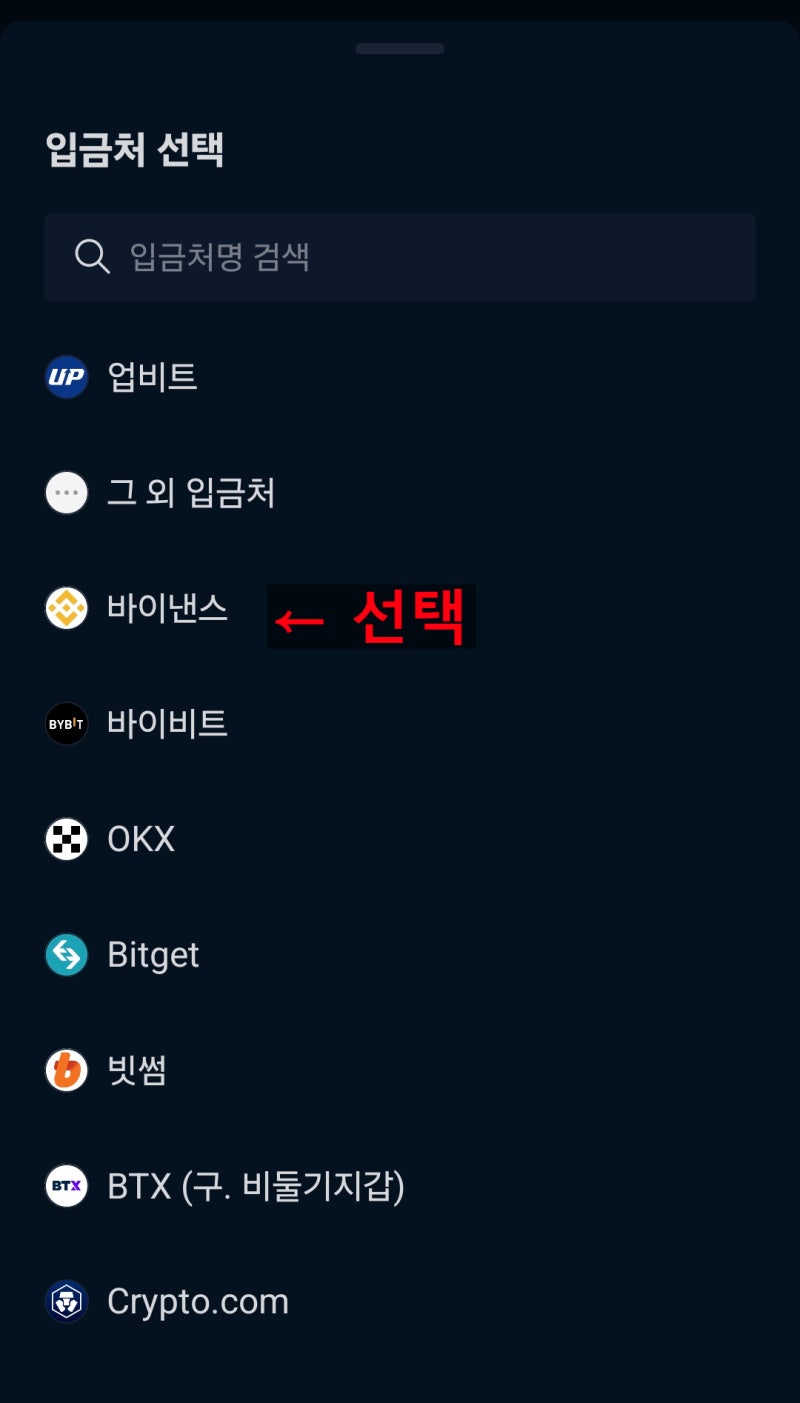This screenshot has width=800, height=1403.
Task: Select Crypto.com at the list bottom
Action: point(197,1301)
